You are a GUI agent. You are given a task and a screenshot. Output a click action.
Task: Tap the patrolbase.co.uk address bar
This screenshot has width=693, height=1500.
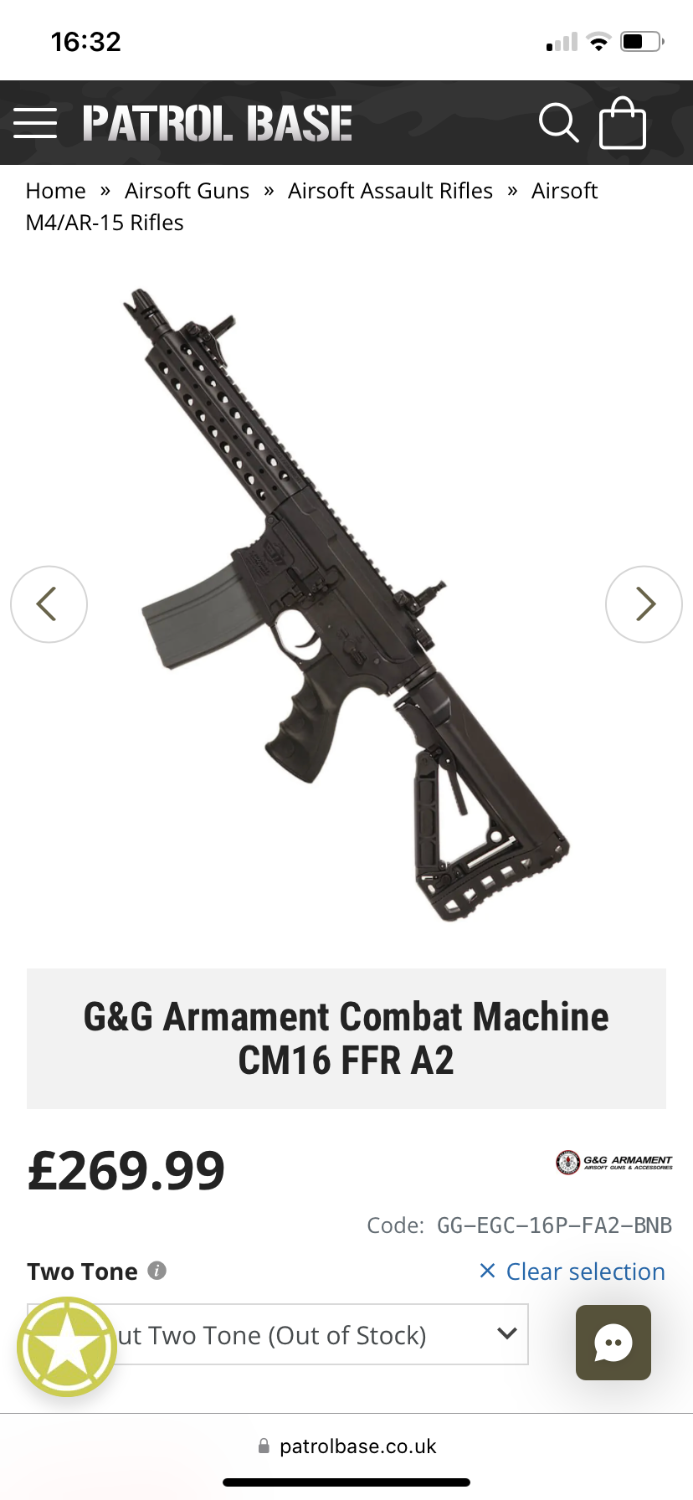click(x=347, y=1446)
